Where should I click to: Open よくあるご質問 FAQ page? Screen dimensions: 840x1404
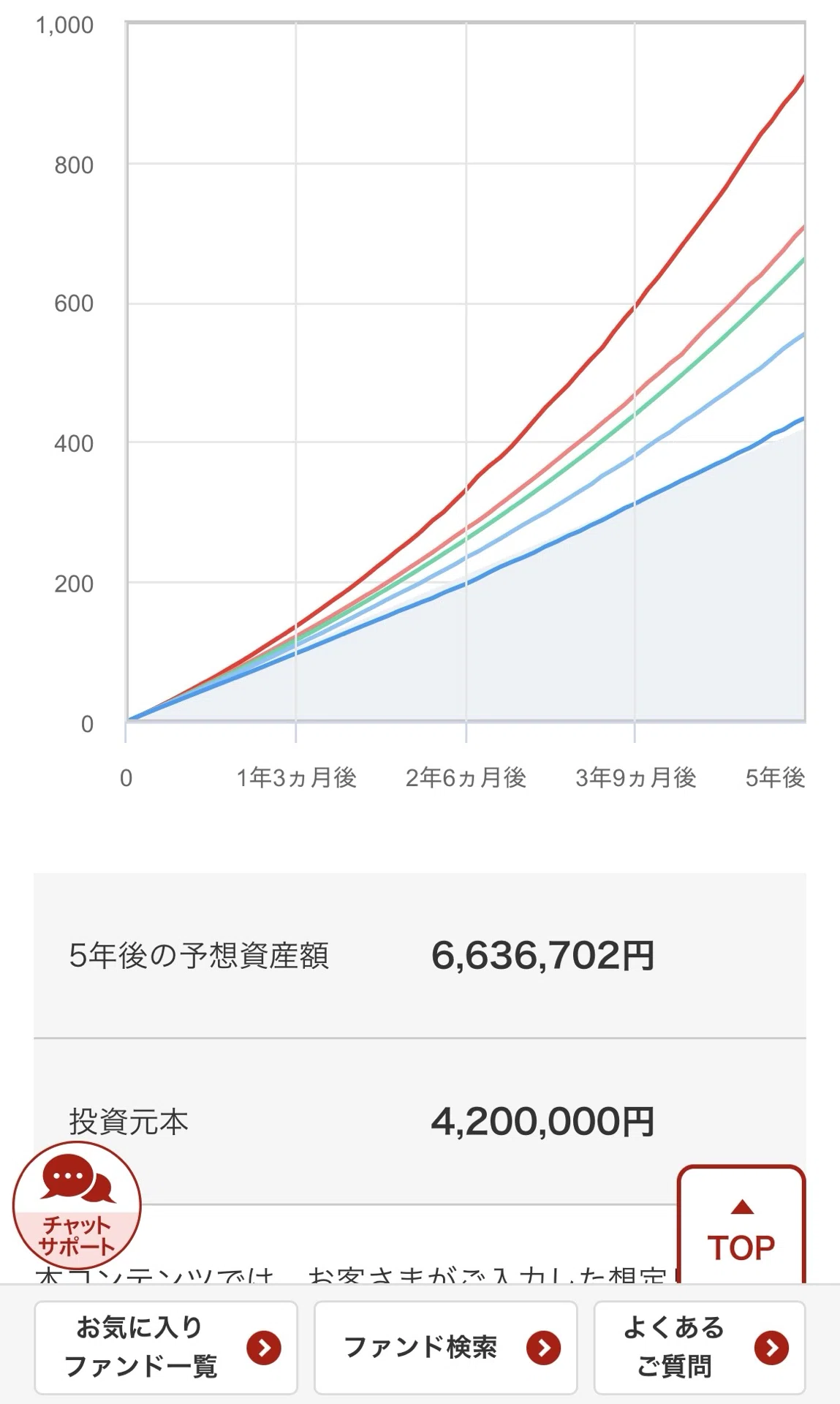tap(700, 1347)
